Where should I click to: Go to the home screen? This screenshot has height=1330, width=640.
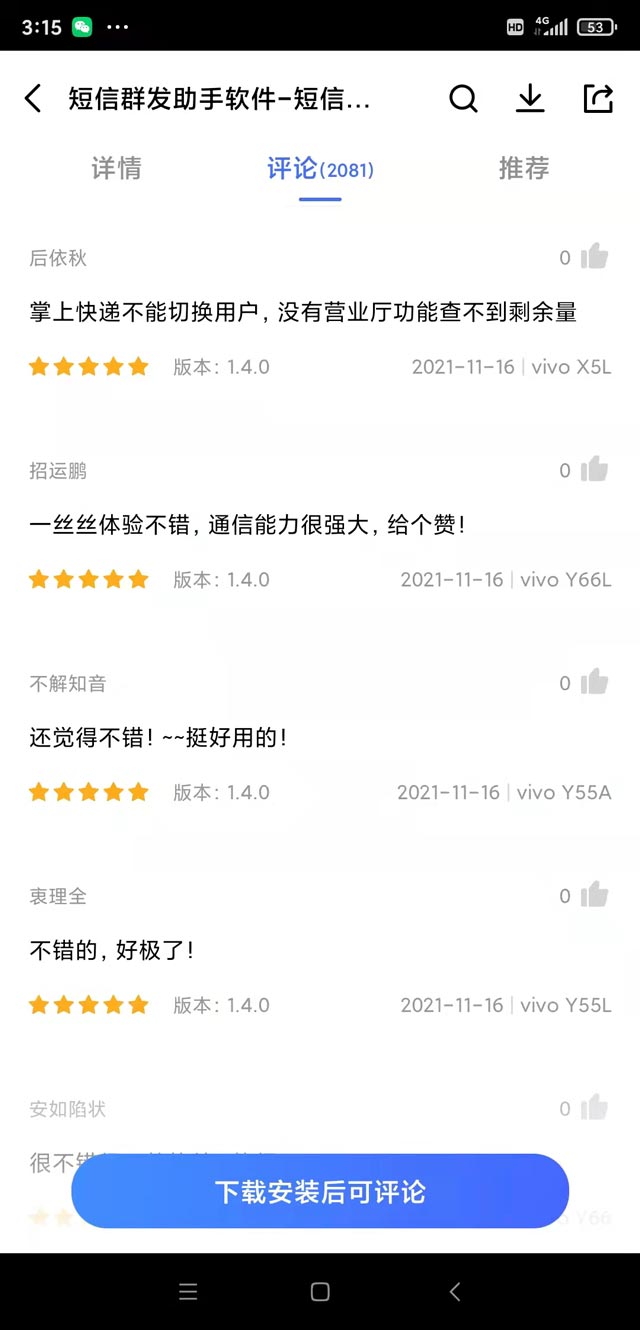pyautogui.click(x=320, y=1292)
